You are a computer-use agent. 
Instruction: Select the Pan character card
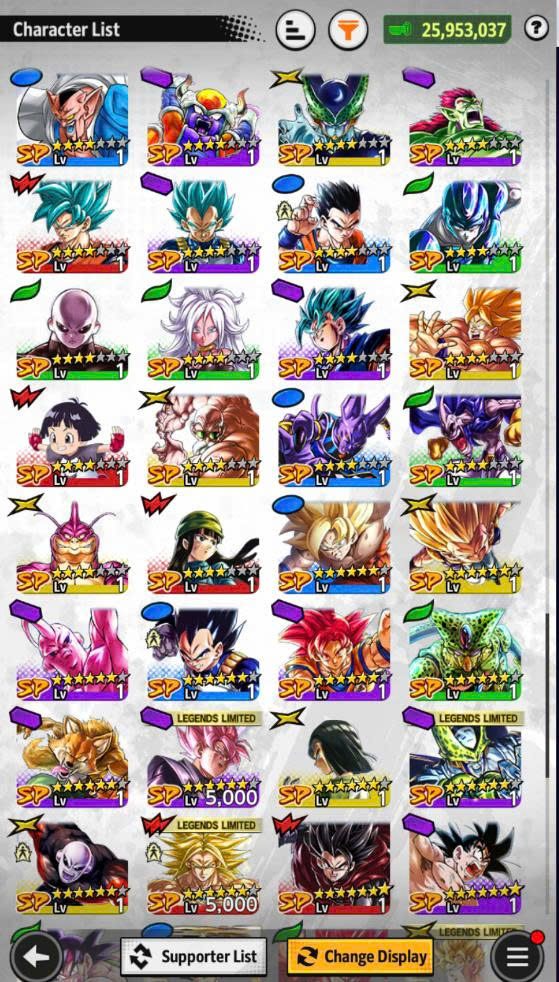tap(72, 439)
